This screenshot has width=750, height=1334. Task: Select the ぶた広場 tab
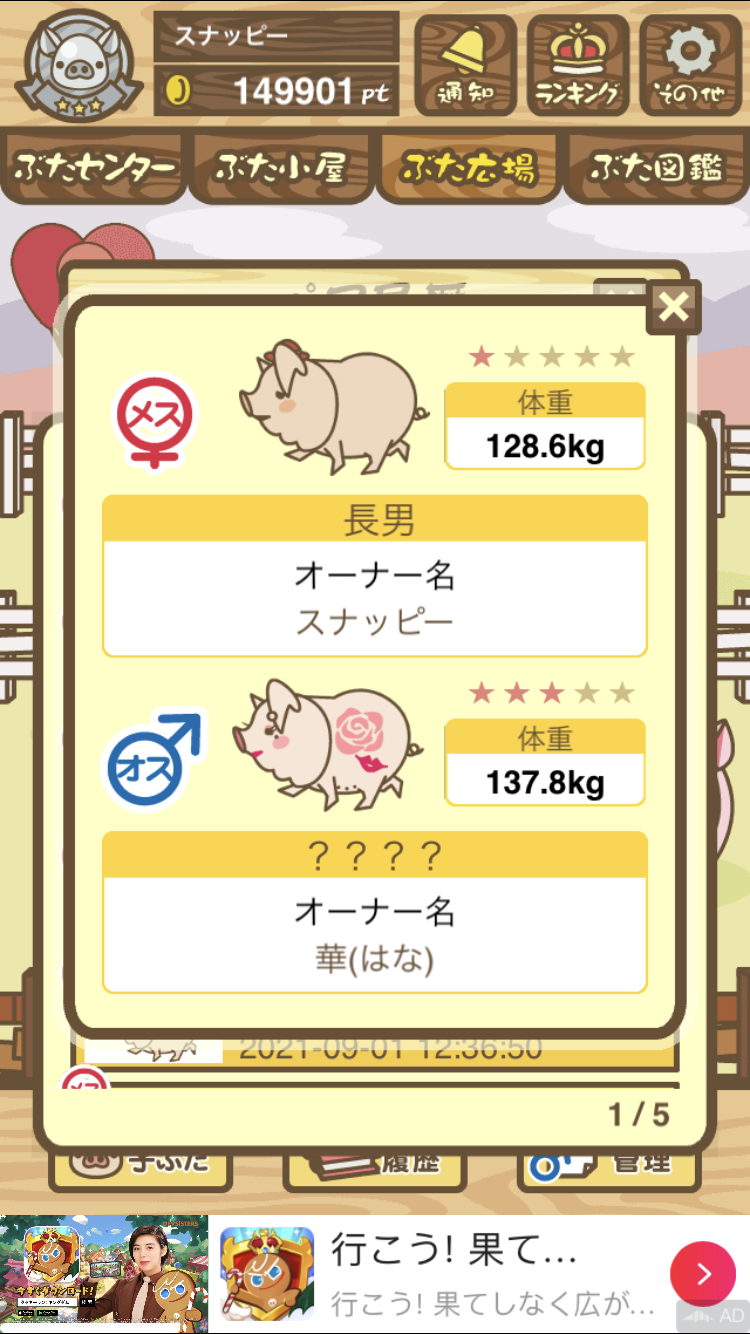467,168
